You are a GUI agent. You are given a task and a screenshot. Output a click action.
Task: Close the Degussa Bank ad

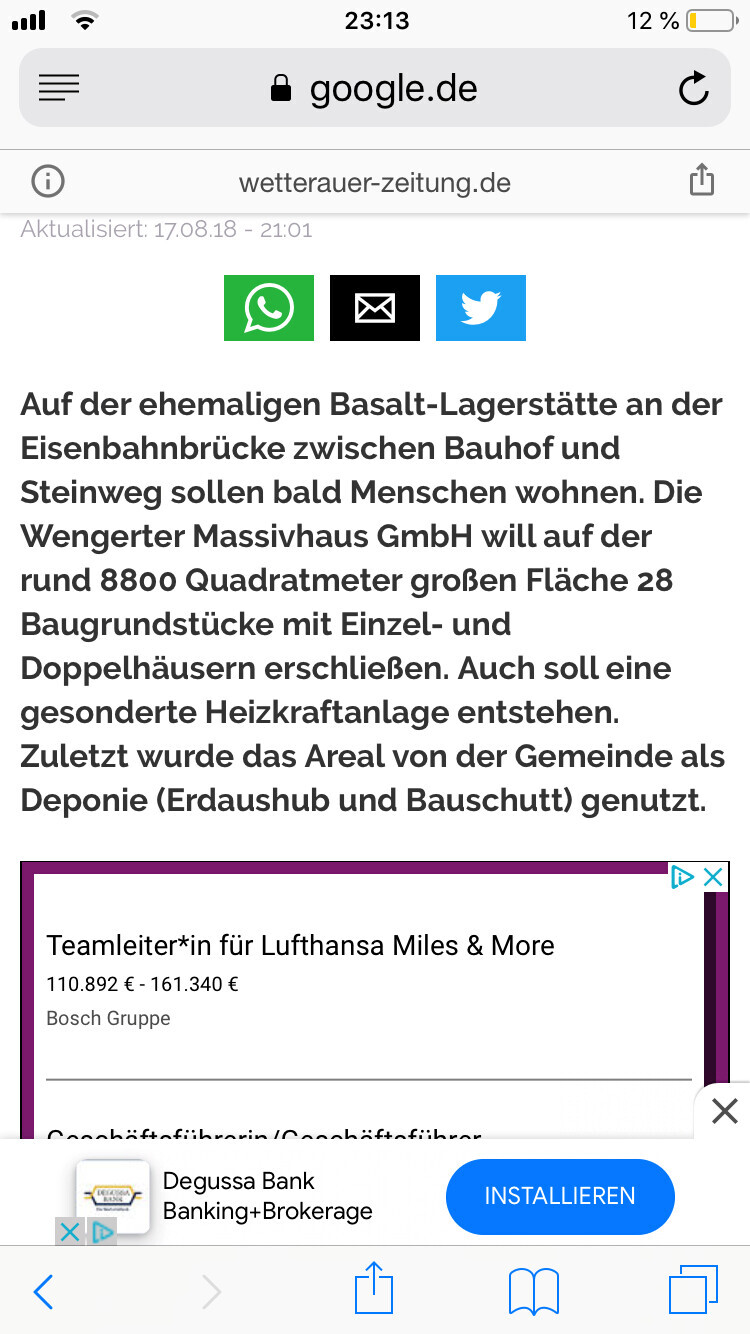tap(69, 1232)
